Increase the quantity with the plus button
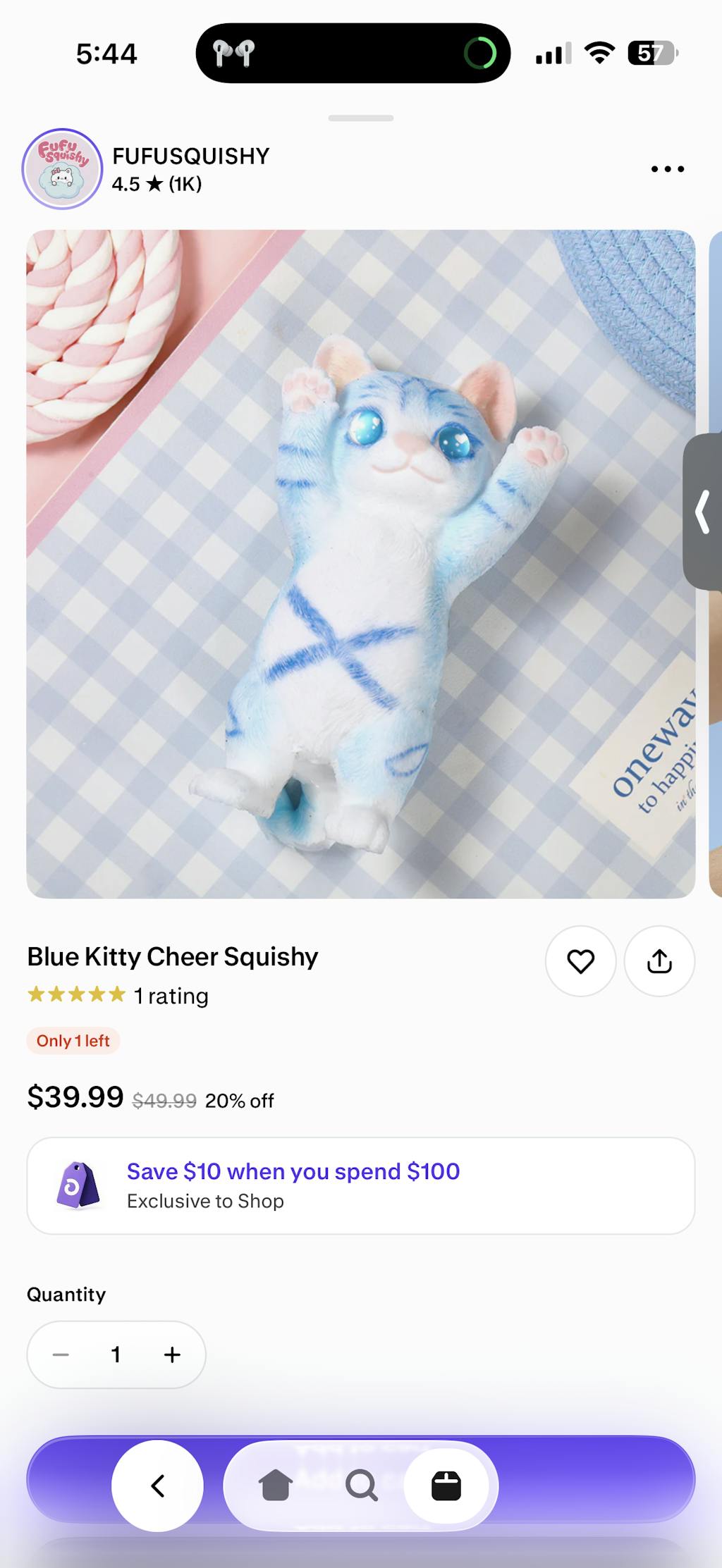 tap(172, 1354)
